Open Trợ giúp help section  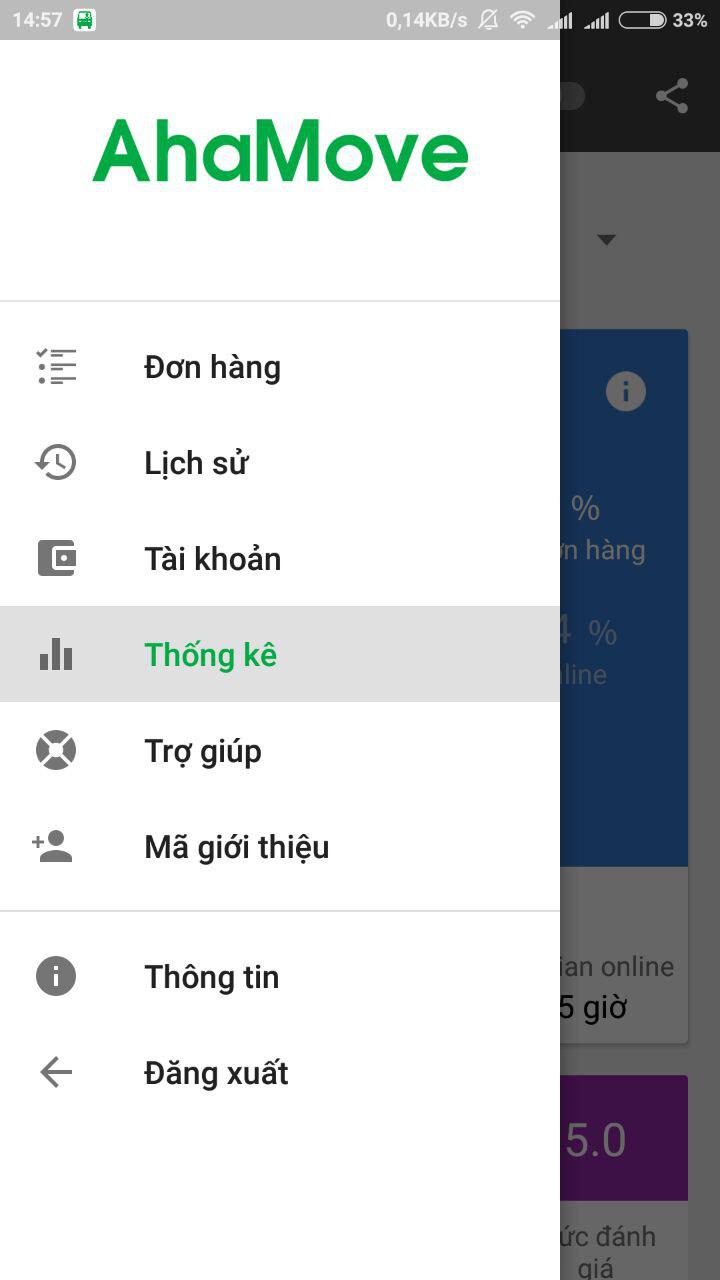(280, 750)
